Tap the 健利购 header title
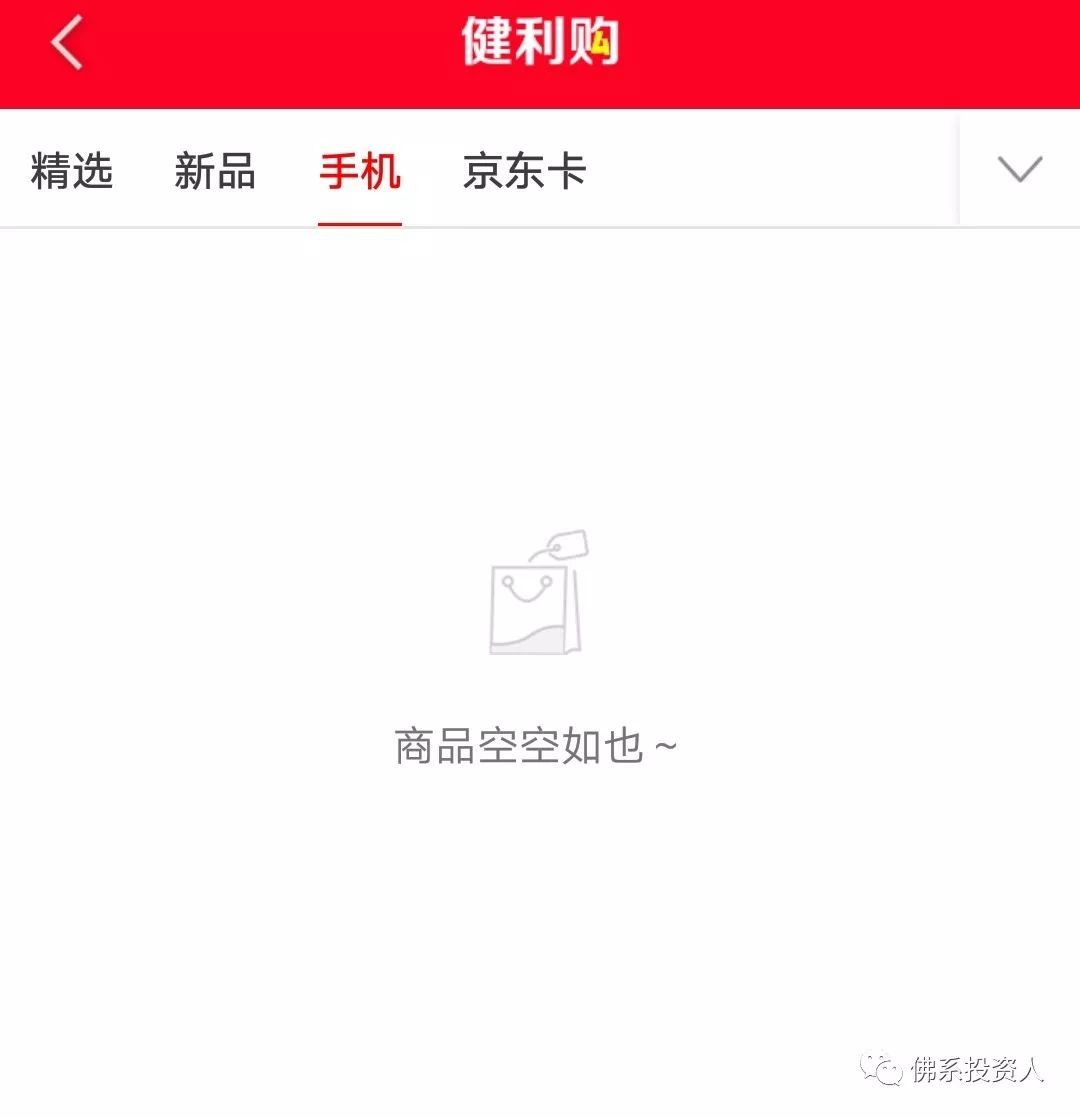The height and width of the screenshot is (1118, 1080). click(x=540, y=45)
